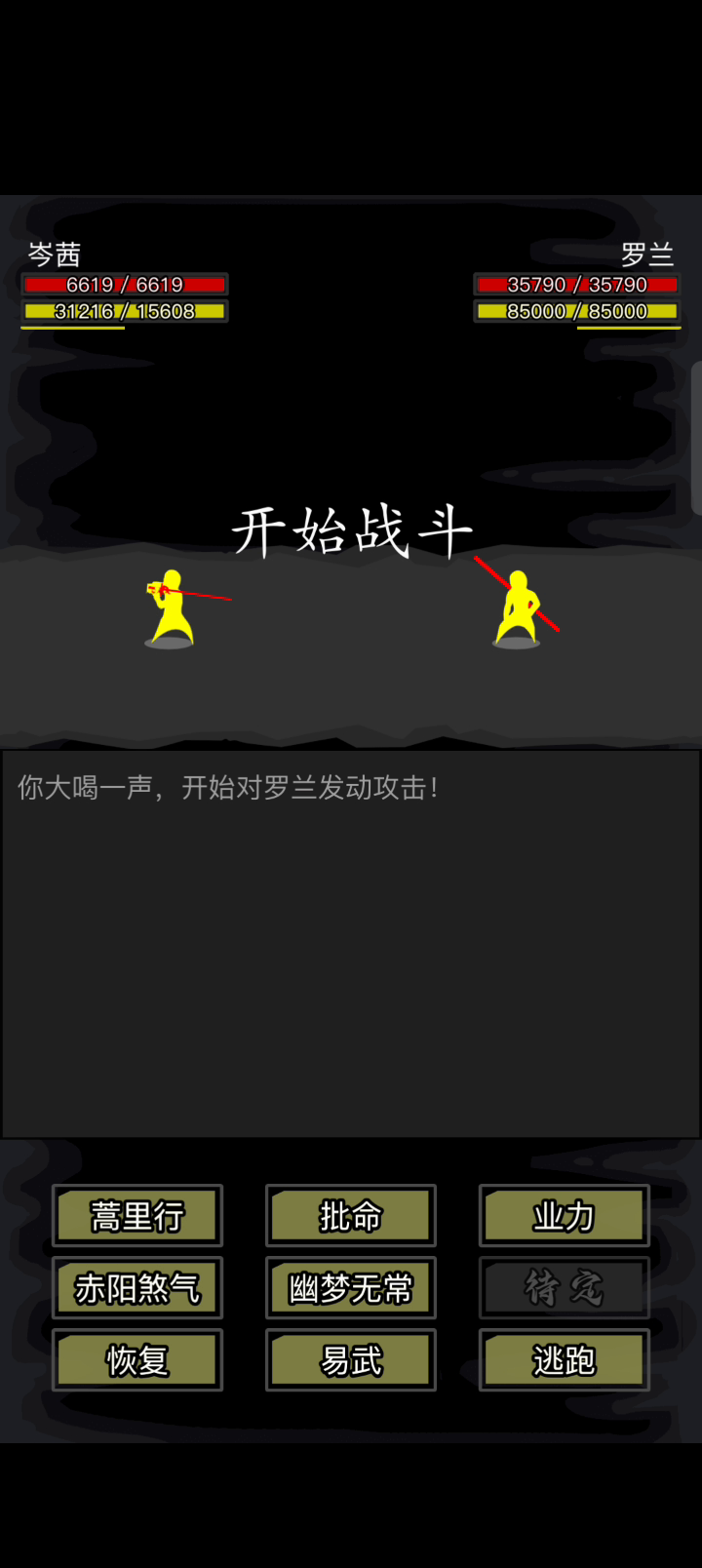Select the 业力 skill button
Viewport: 702px width, 1568px height.
click(564, 1216)
